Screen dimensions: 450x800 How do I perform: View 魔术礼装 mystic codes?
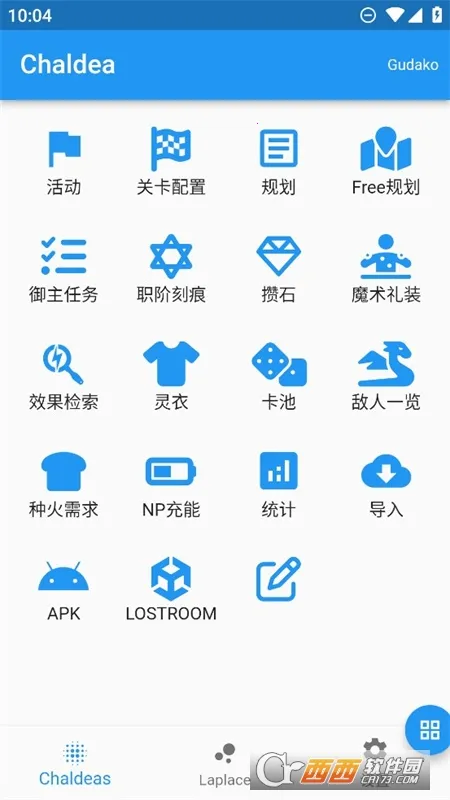(386, 270)
